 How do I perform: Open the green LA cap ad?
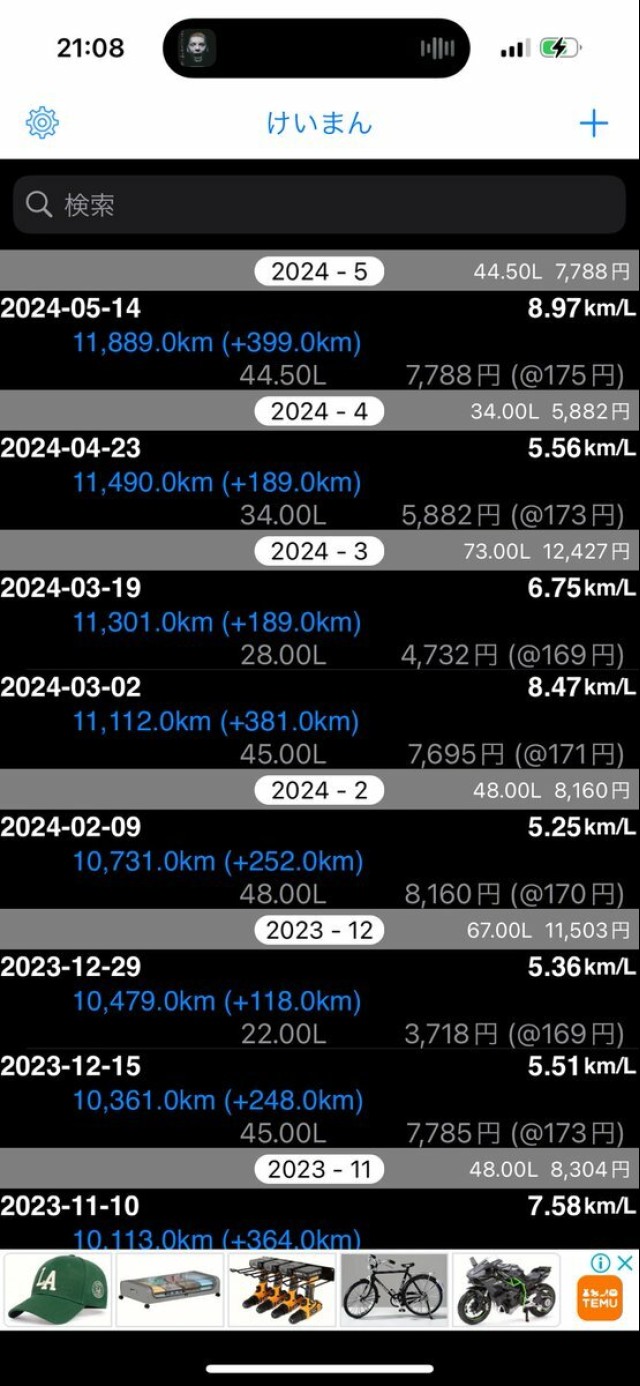57,1290
